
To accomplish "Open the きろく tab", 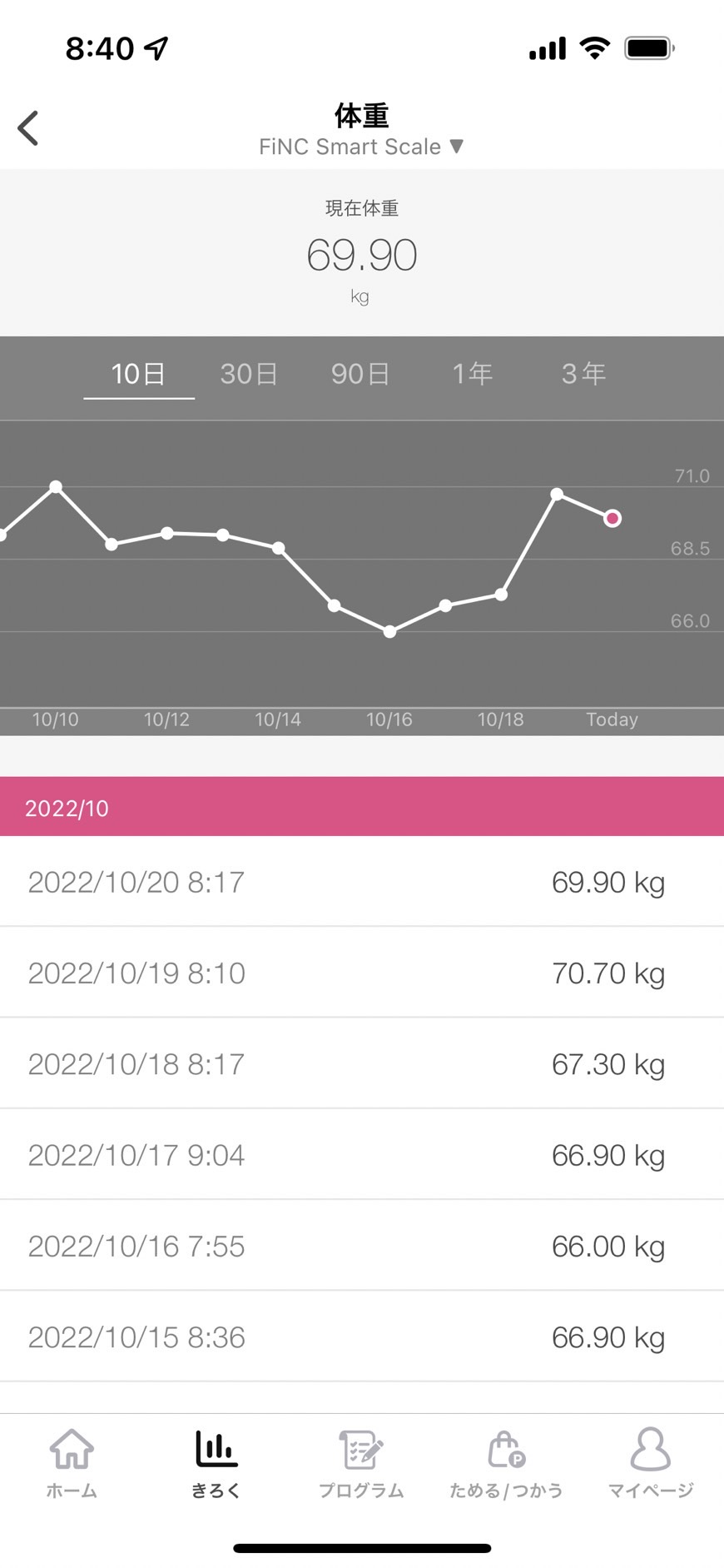I will click(216, 1463).
